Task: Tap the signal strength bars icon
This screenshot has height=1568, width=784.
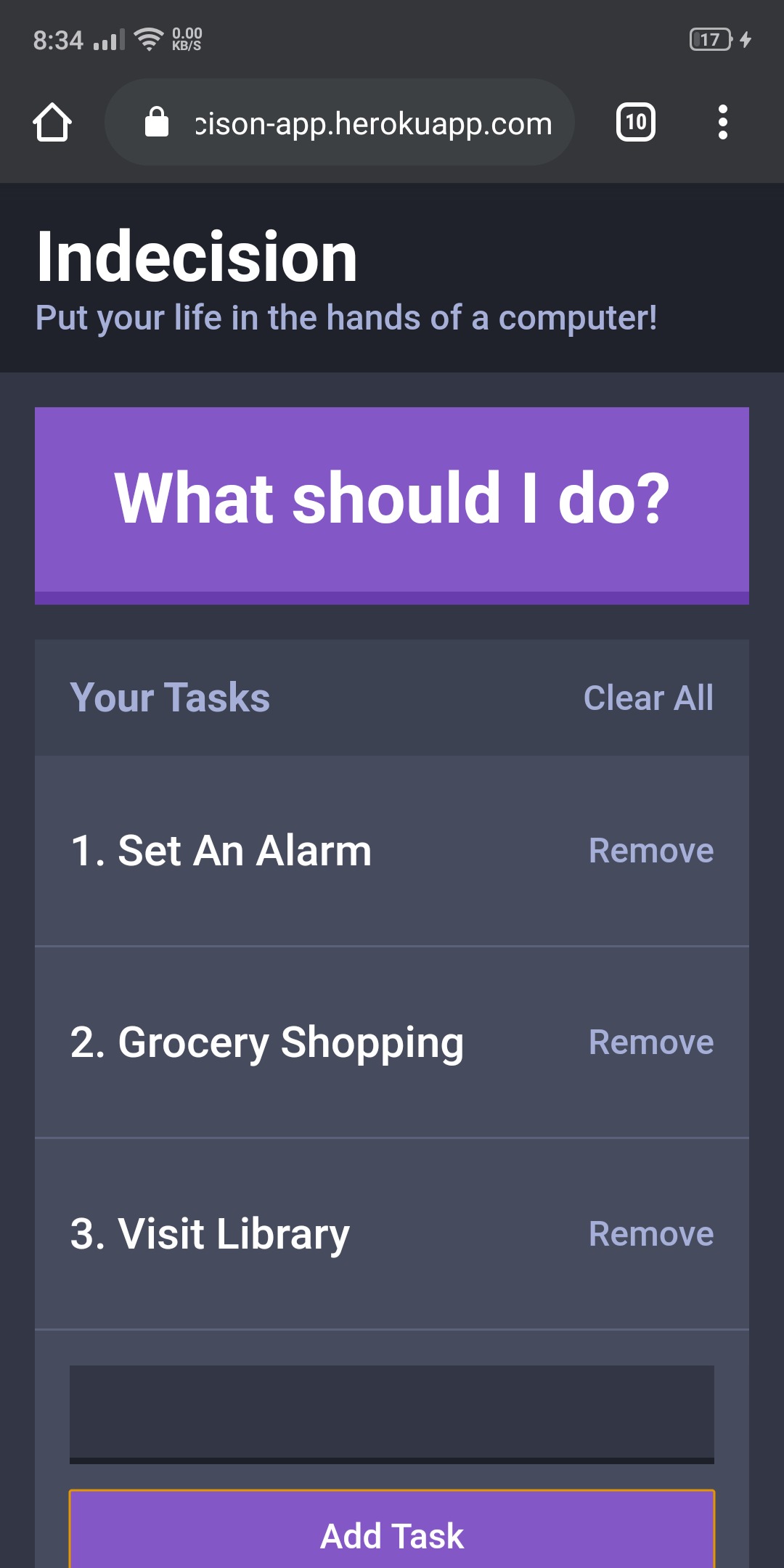Action: pos(107,39)
